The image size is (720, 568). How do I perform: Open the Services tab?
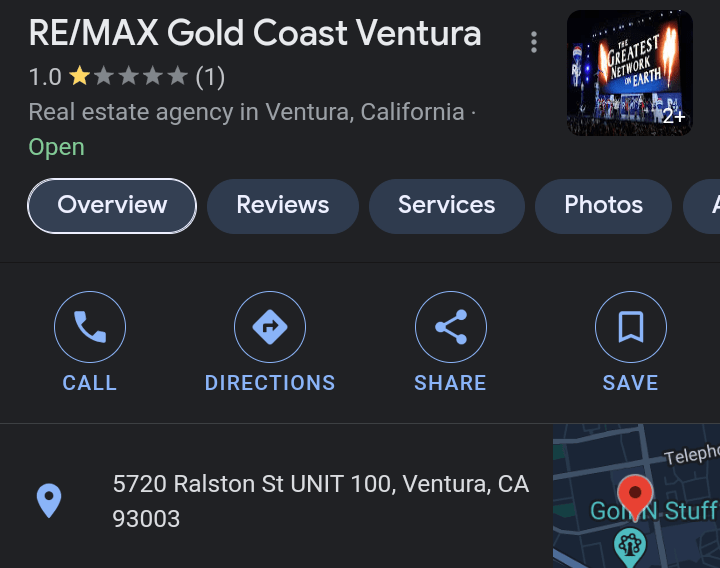446,205
